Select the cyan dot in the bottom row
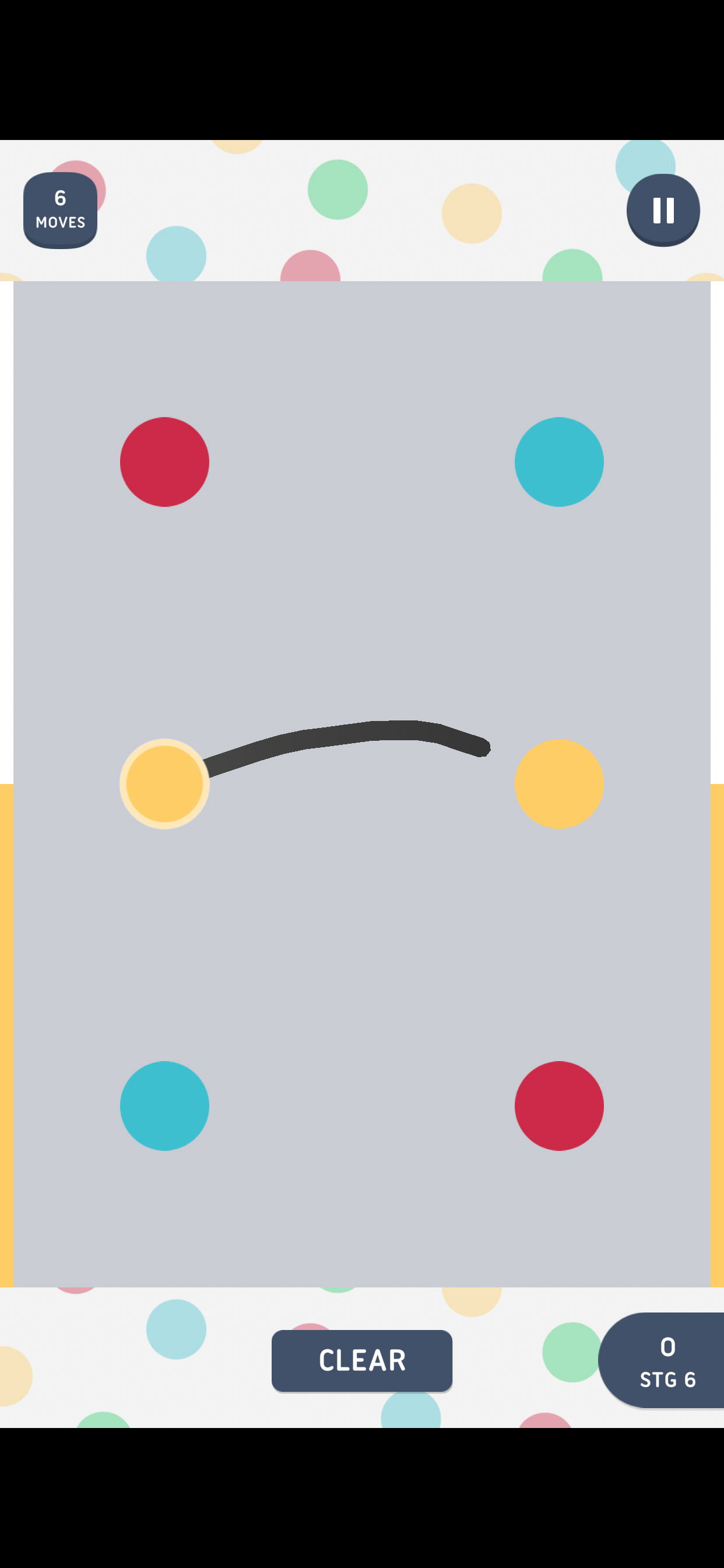 (164, 1105)
